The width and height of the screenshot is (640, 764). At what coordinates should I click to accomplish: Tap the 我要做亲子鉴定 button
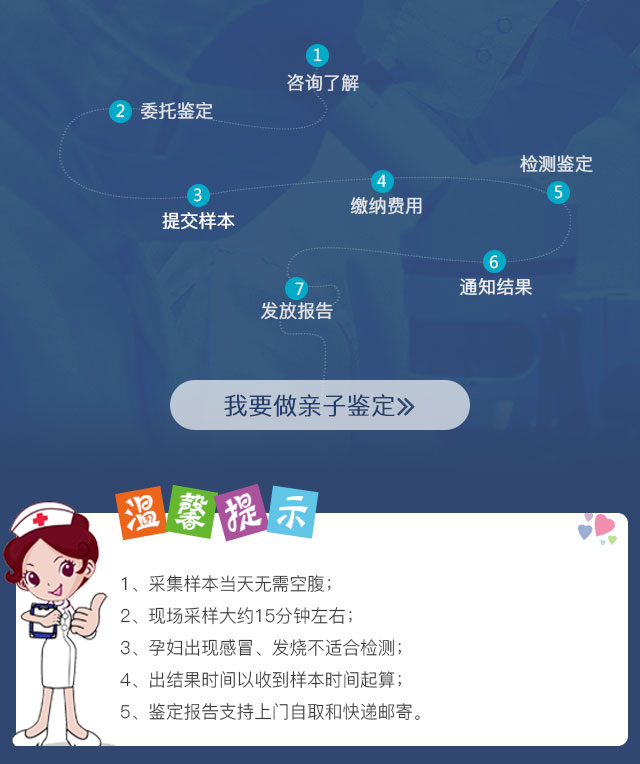(x=320, y=405)
